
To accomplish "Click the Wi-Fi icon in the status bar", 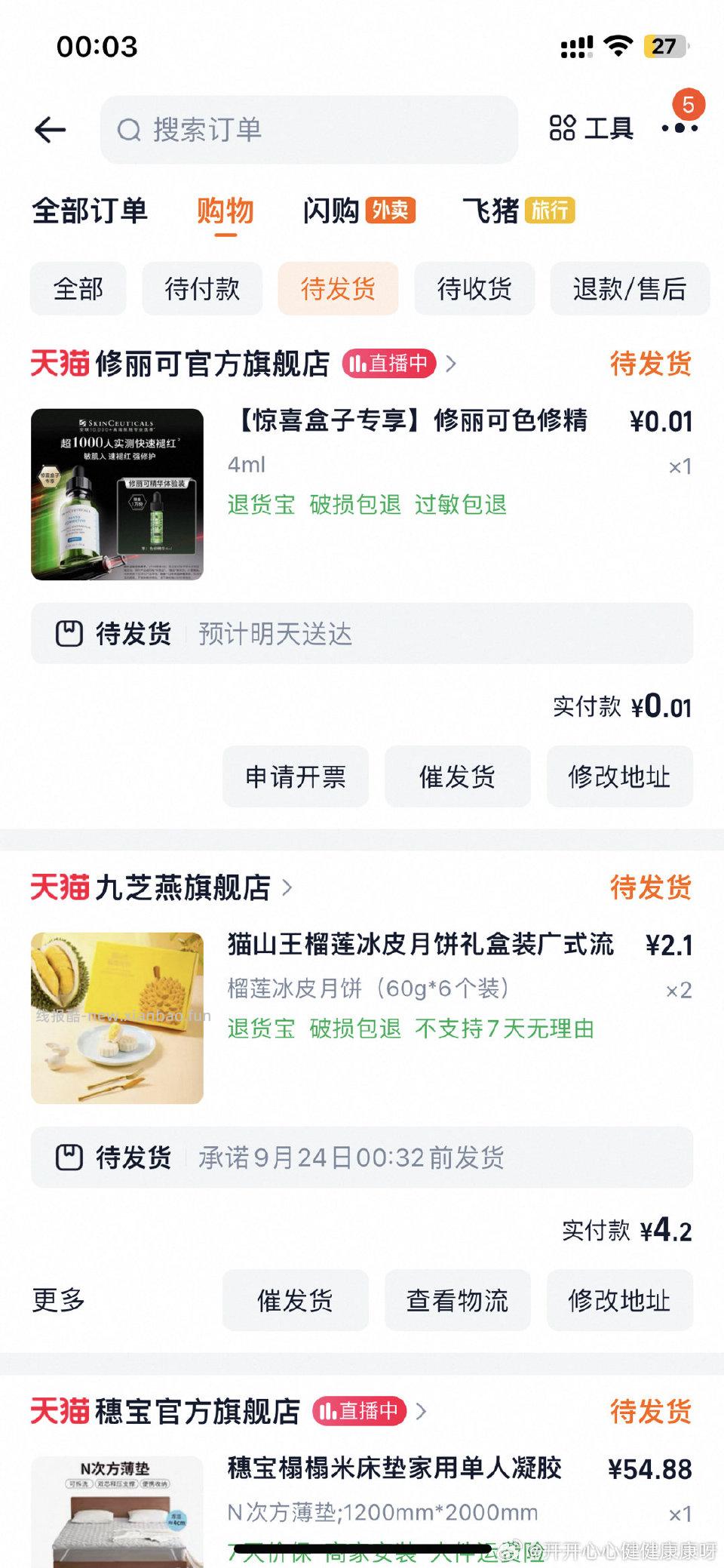I will pos(617,47).
